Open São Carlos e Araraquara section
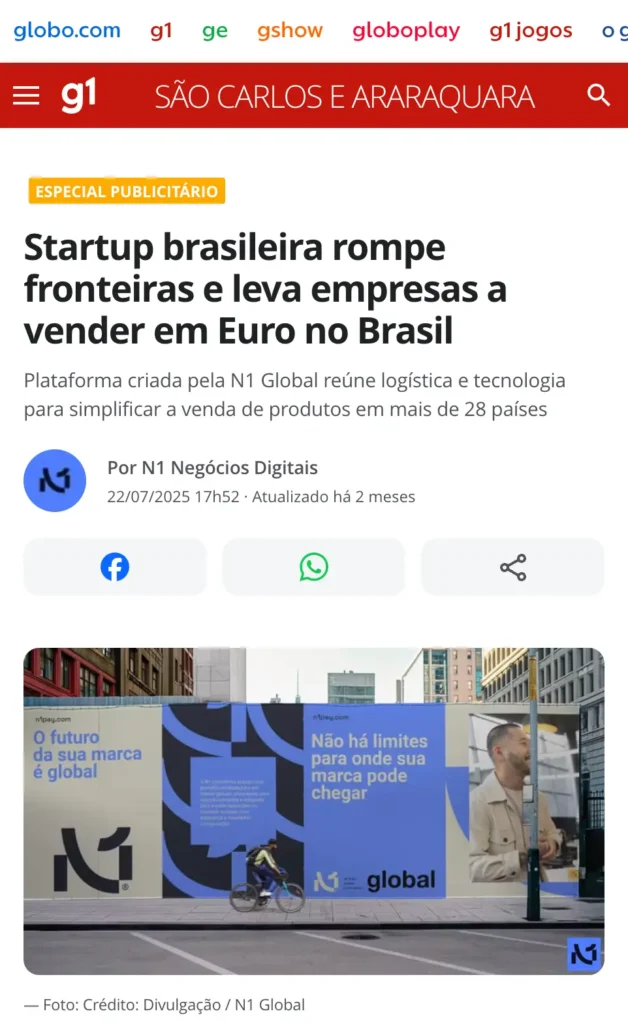 click(x=344, y=96)
